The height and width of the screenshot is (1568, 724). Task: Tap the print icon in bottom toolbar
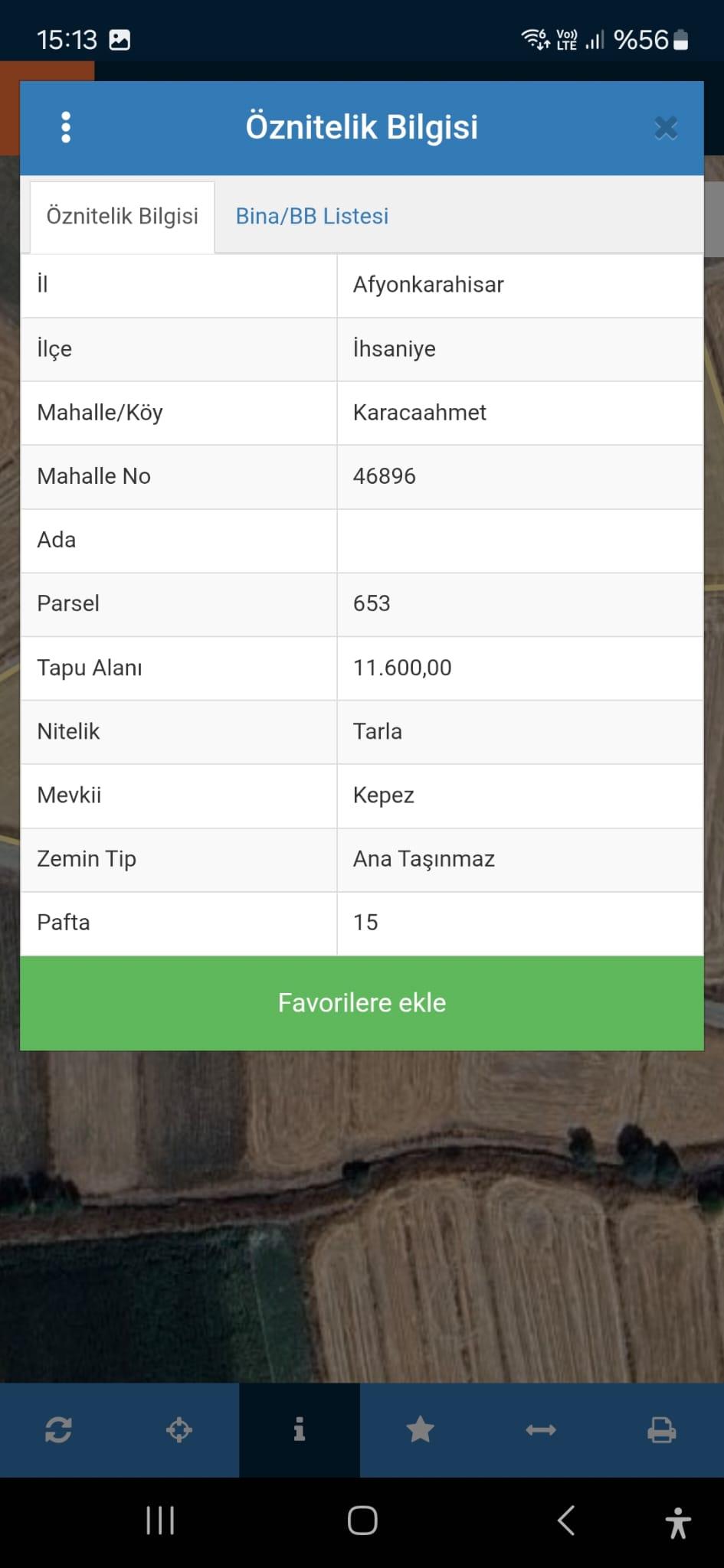pyautogui.click(x=662, y=1429)
